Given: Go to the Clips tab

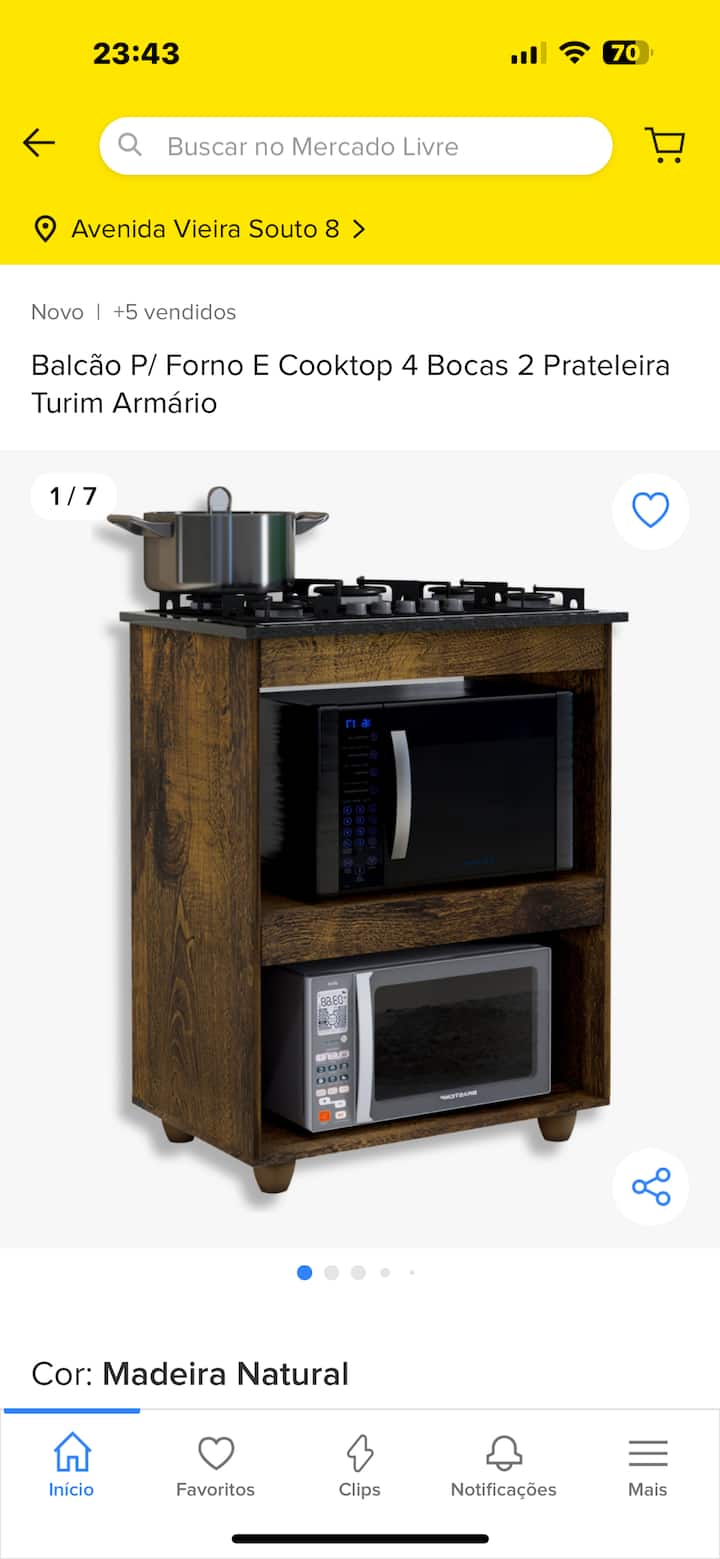Looking at the screenshot, I should (x=360, y=1465).
